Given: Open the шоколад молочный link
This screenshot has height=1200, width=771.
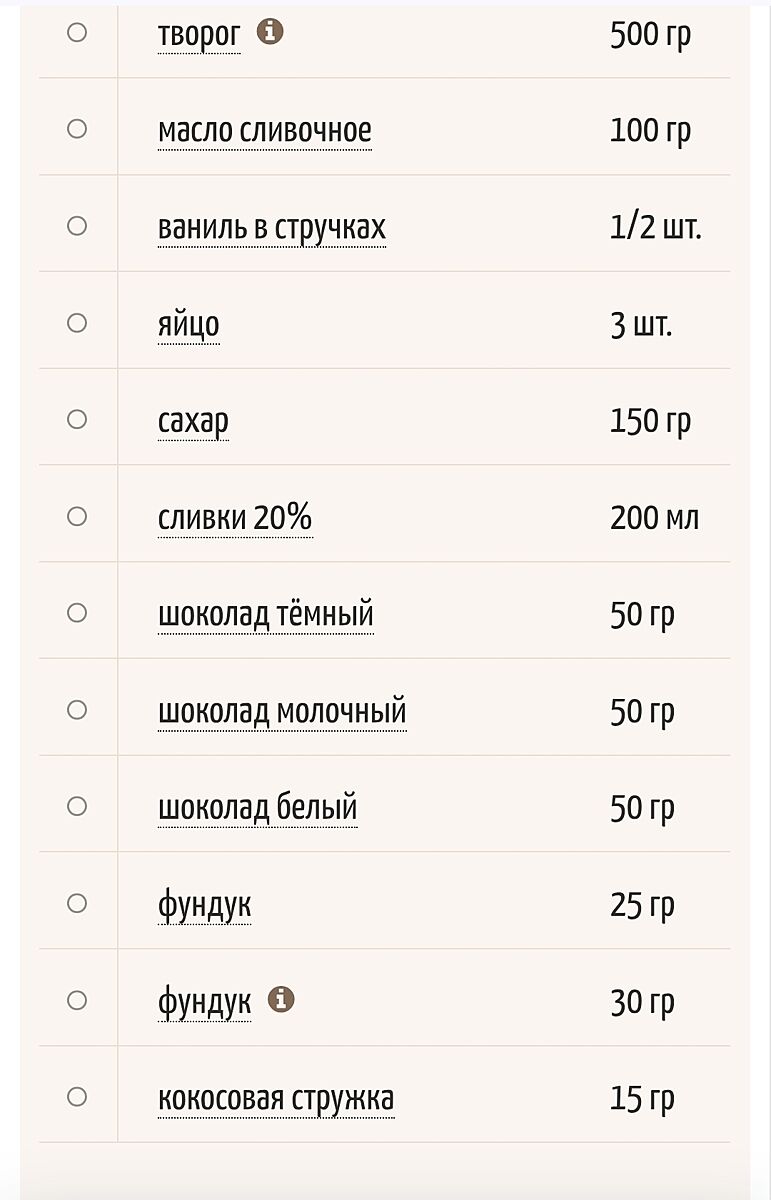Looking at the screenshot, I should coord(282,711).
